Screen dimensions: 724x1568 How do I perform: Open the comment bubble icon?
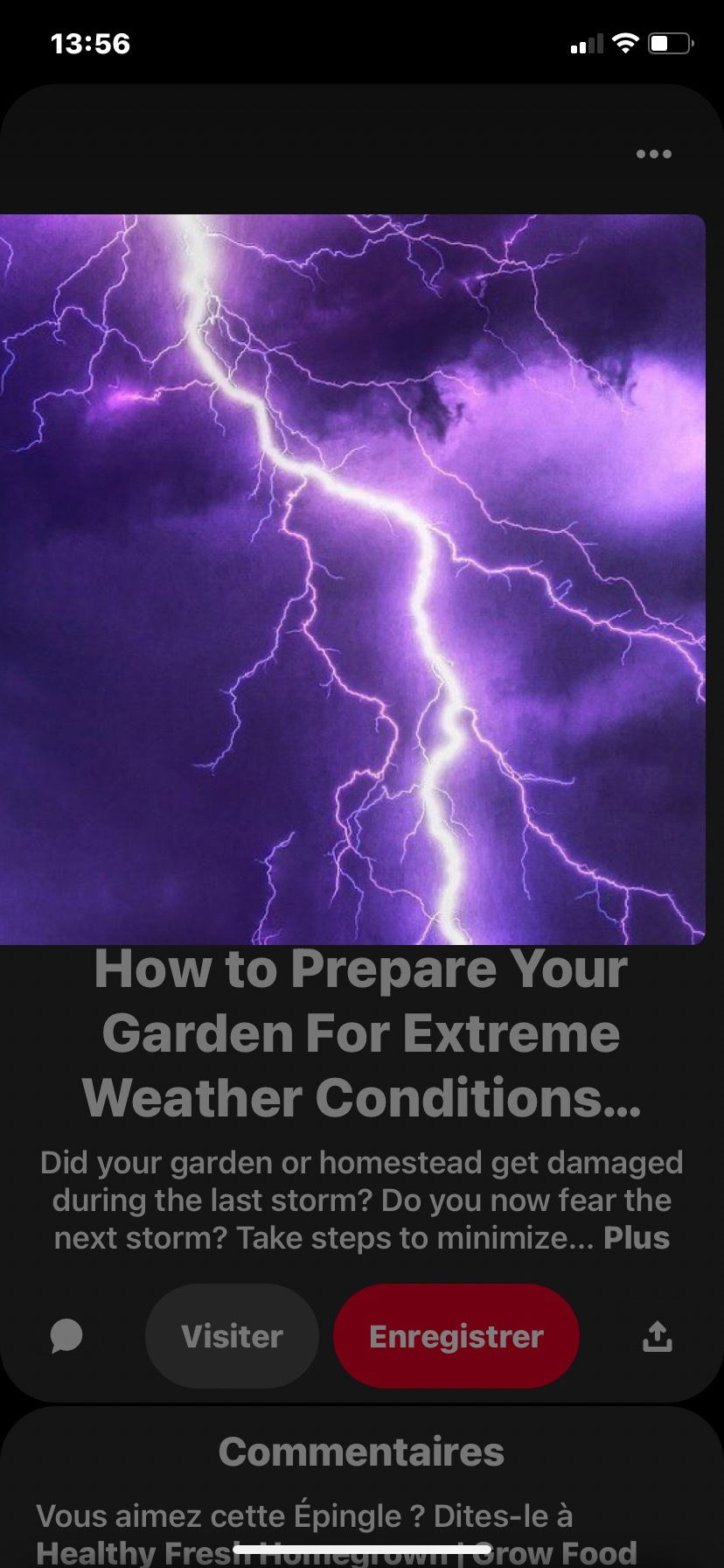pos(66,1336)
